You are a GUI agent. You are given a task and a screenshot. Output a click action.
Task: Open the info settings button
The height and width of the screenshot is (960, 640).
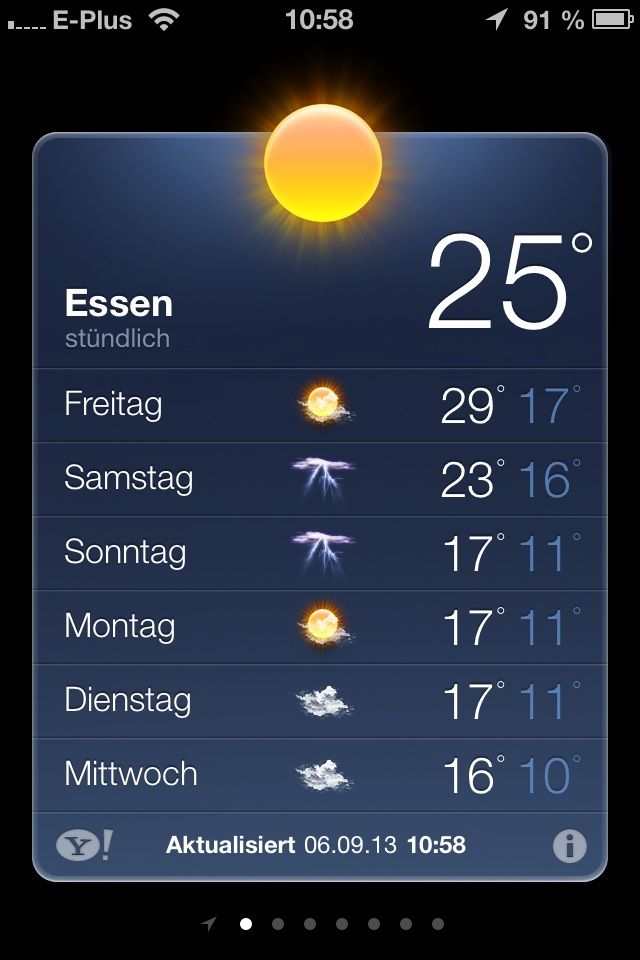click(569, 846)
